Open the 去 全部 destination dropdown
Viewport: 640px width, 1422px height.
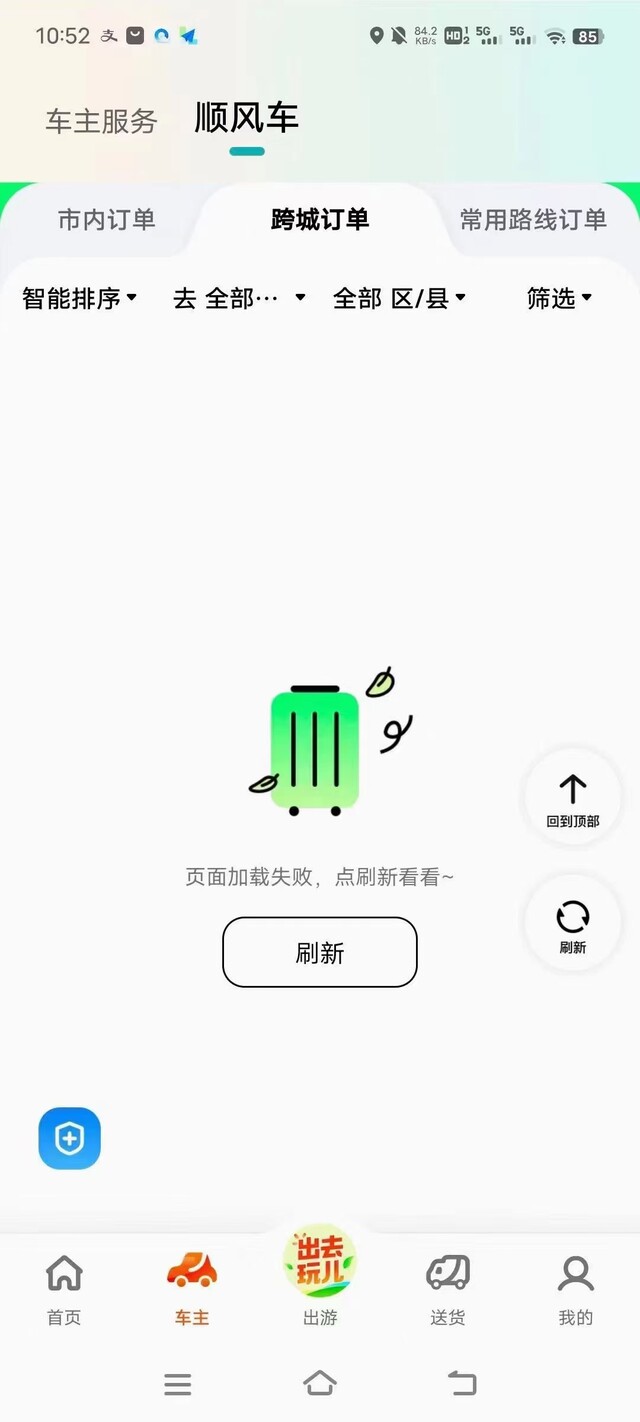[239, 298]
